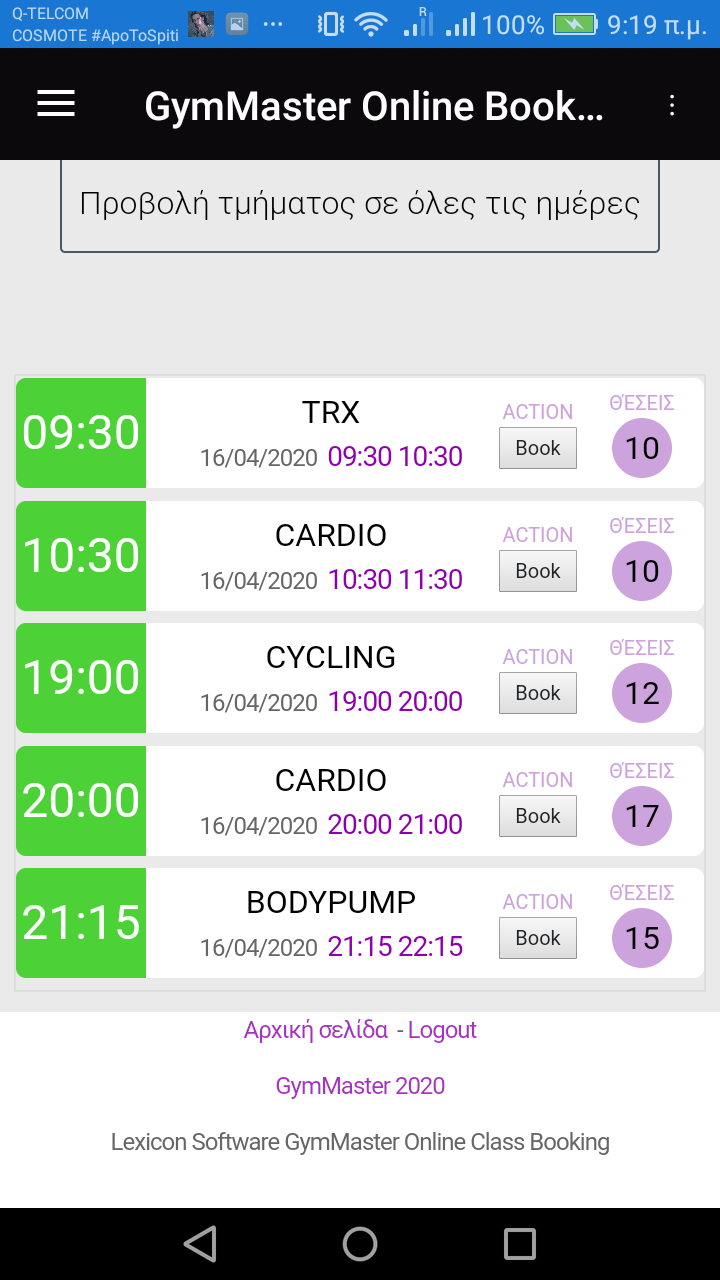720x1280 pixels.
Task: Book the 10:30 CARDIO class
Action: pyautogui.click(x=538, y=571)
